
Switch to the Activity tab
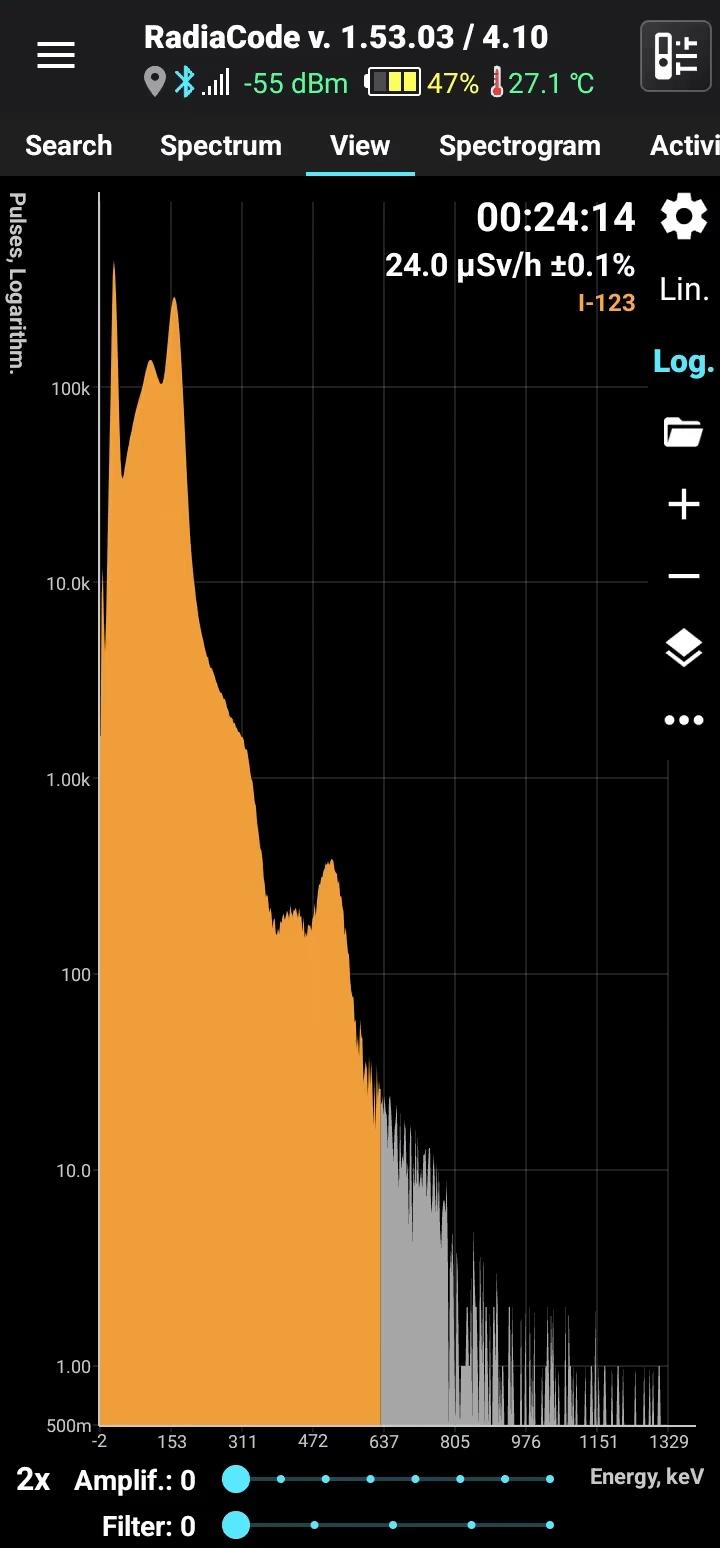tap(685, 146)
